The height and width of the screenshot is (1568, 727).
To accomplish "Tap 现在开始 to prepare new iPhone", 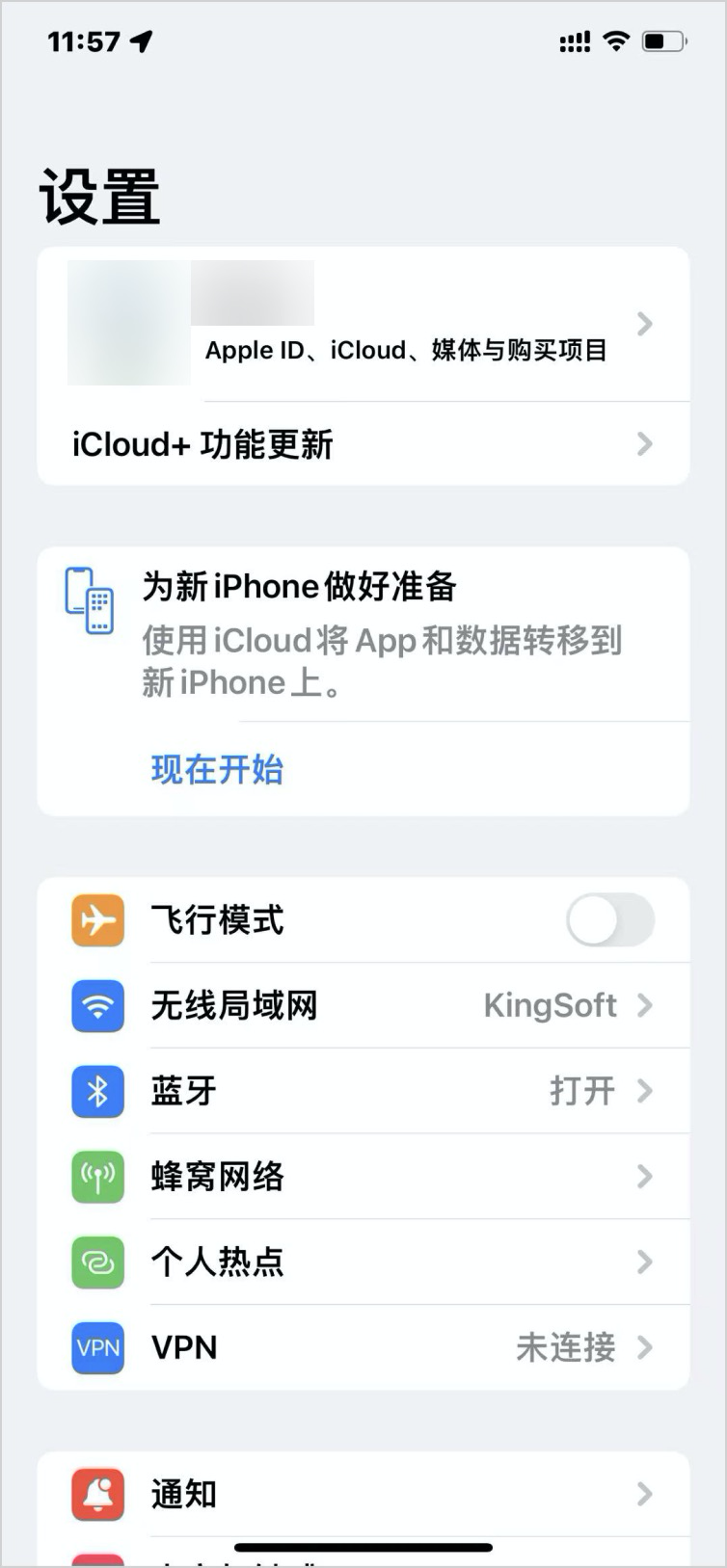I will coord(218,769).
